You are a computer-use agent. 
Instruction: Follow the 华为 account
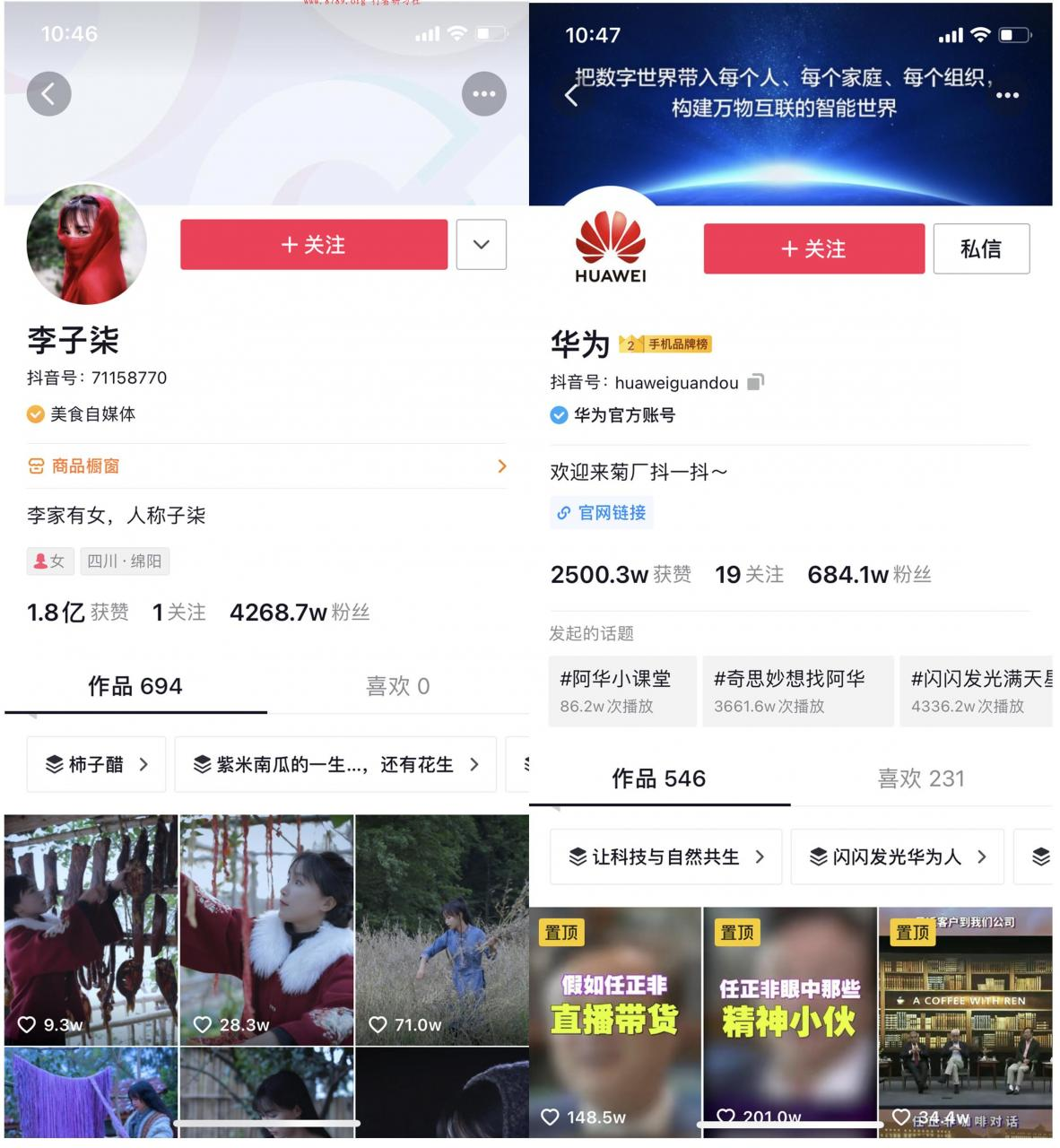pos(813,249)
